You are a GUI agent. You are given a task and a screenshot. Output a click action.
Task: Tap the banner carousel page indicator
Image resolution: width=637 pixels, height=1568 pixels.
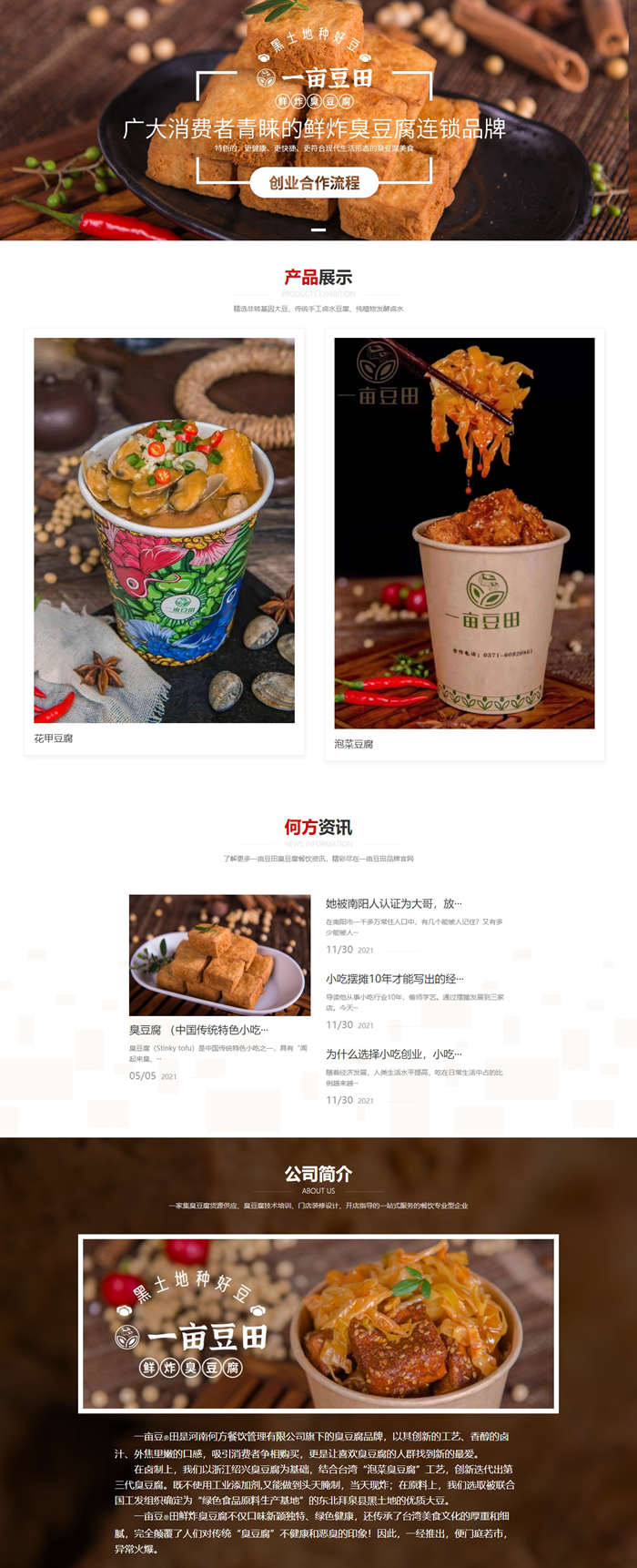coord(318,229)
